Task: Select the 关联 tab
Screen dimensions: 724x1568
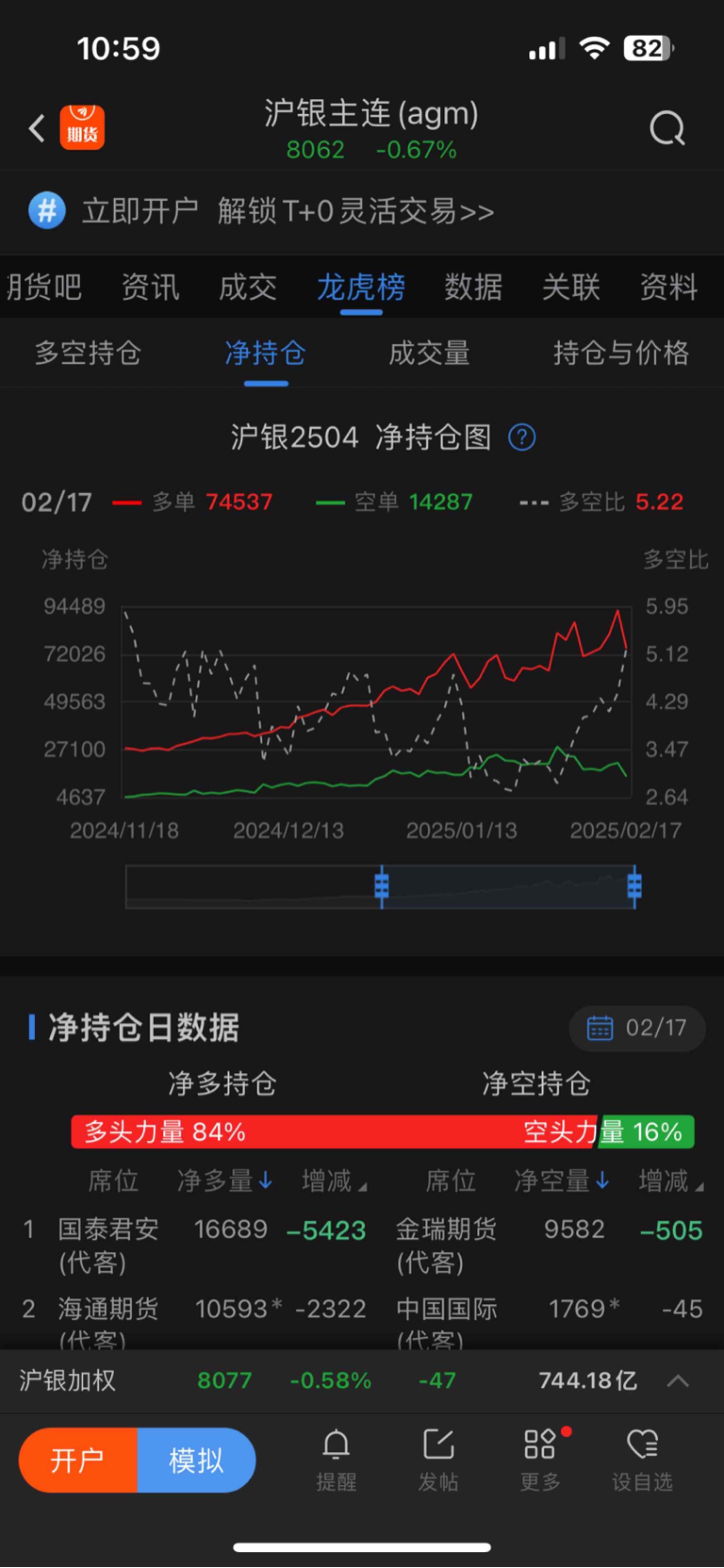Action: point(571,287)
